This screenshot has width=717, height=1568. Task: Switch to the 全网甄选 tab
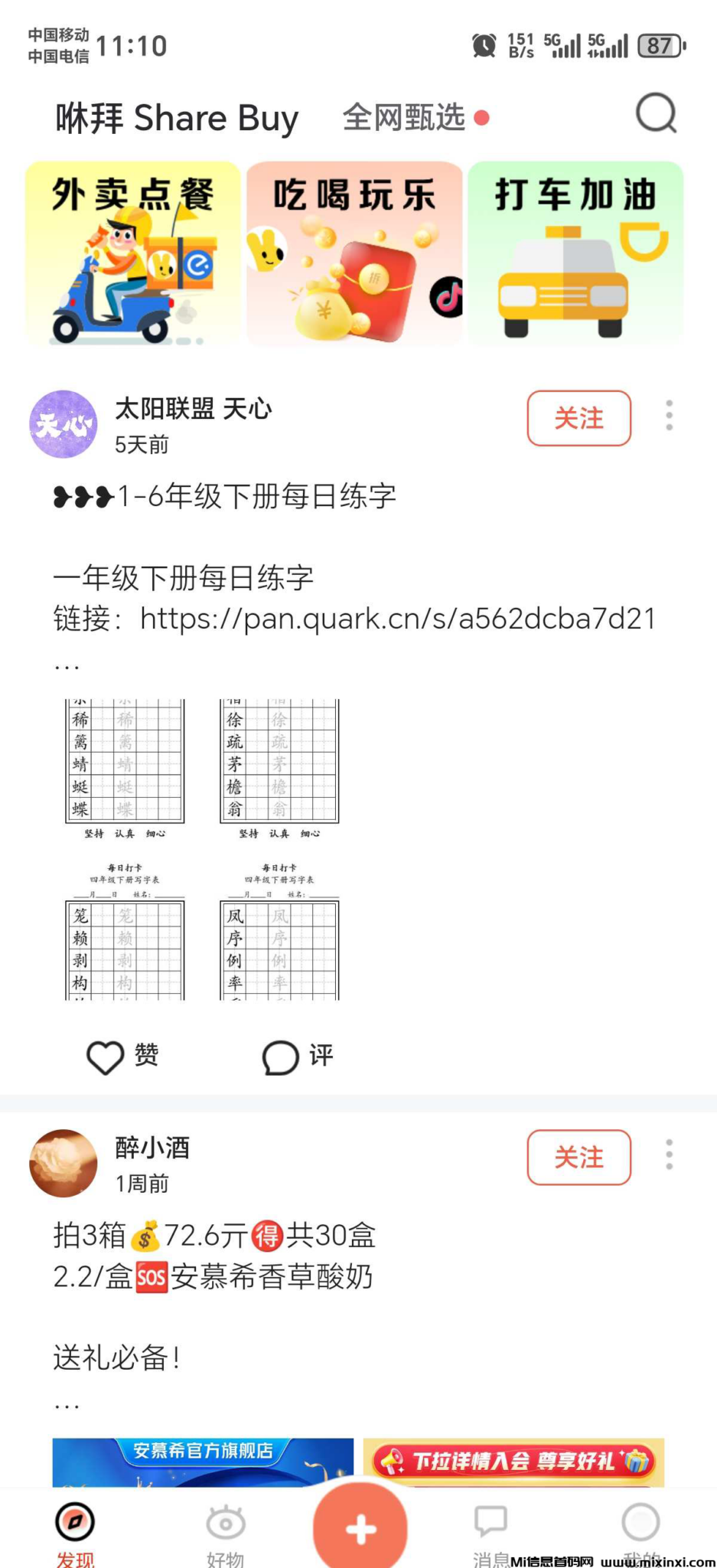(404, 117)
